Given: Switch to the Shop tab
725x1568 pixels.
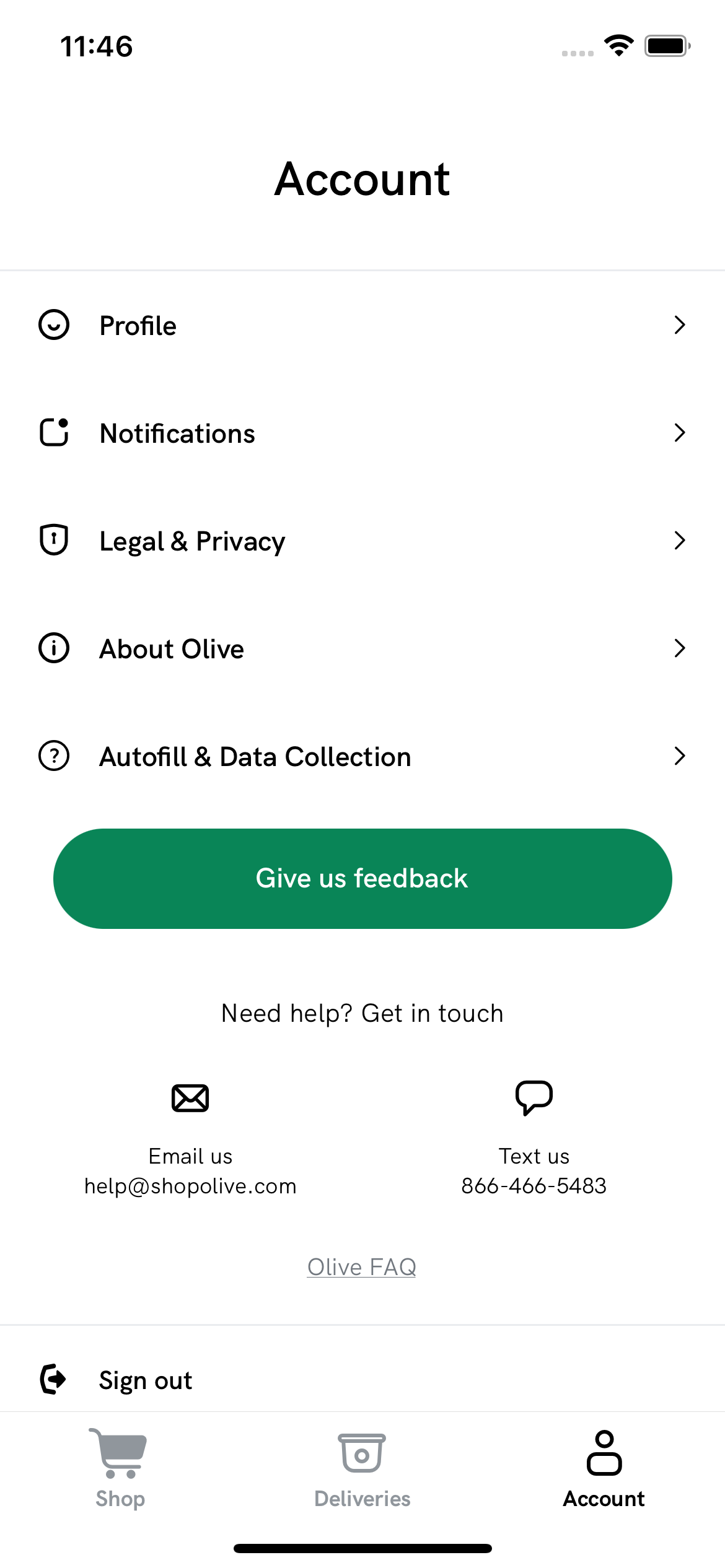Looking at the screenshot, I should 120,1469.
